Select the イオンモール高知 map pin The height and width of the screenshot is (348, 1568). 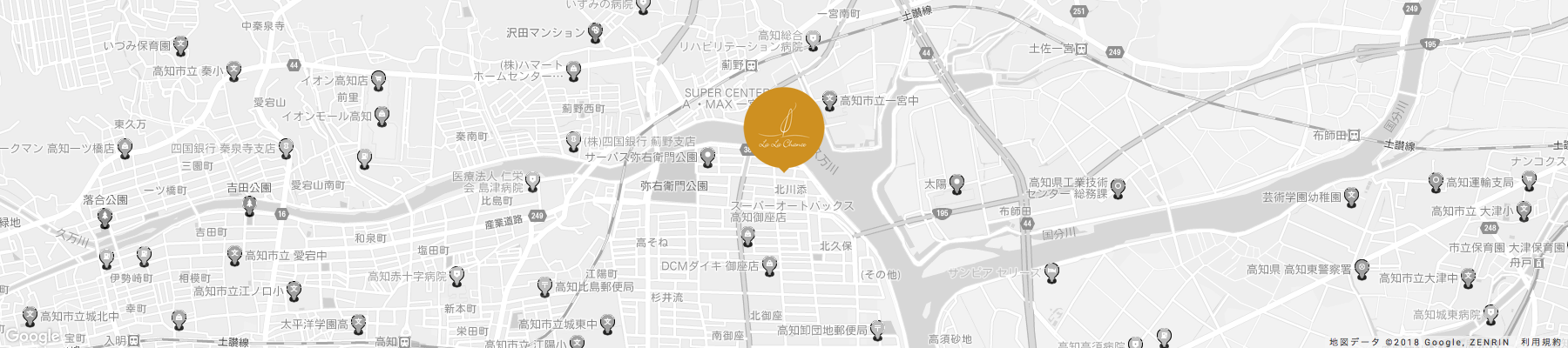382,116
